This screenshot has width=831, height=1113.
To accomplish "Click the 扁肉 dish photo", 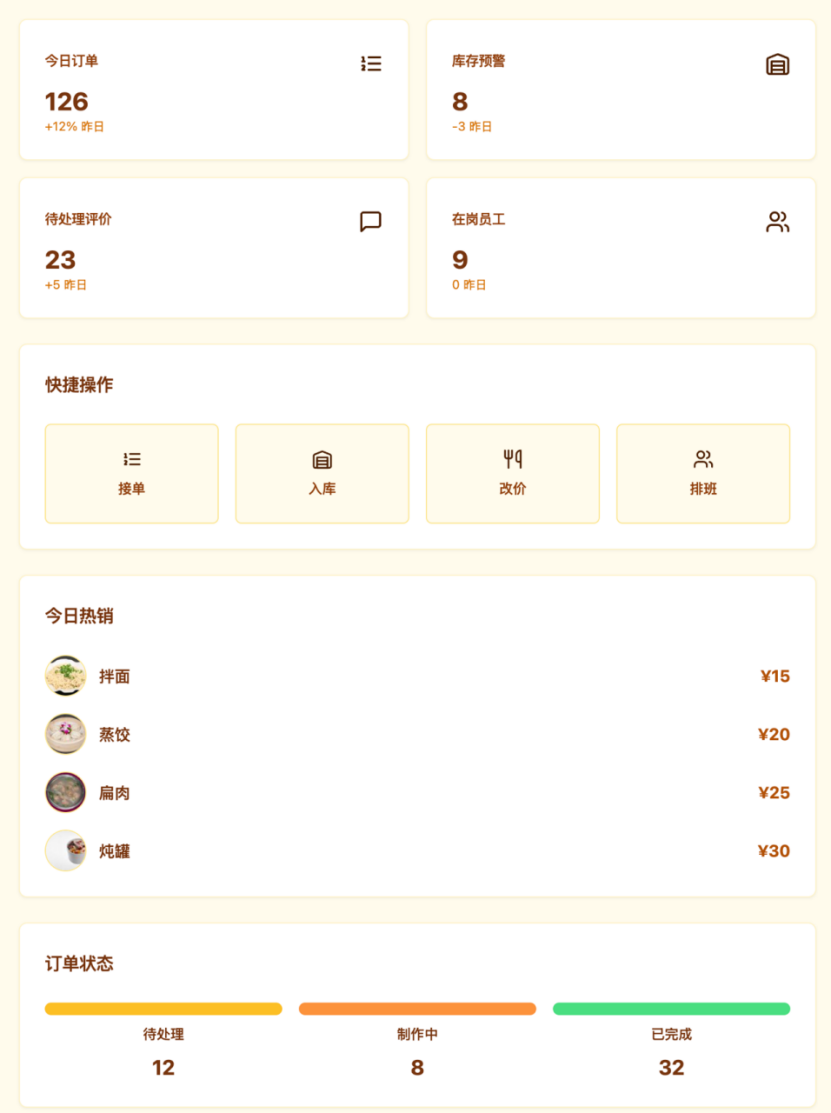I will tap(65, 792).
